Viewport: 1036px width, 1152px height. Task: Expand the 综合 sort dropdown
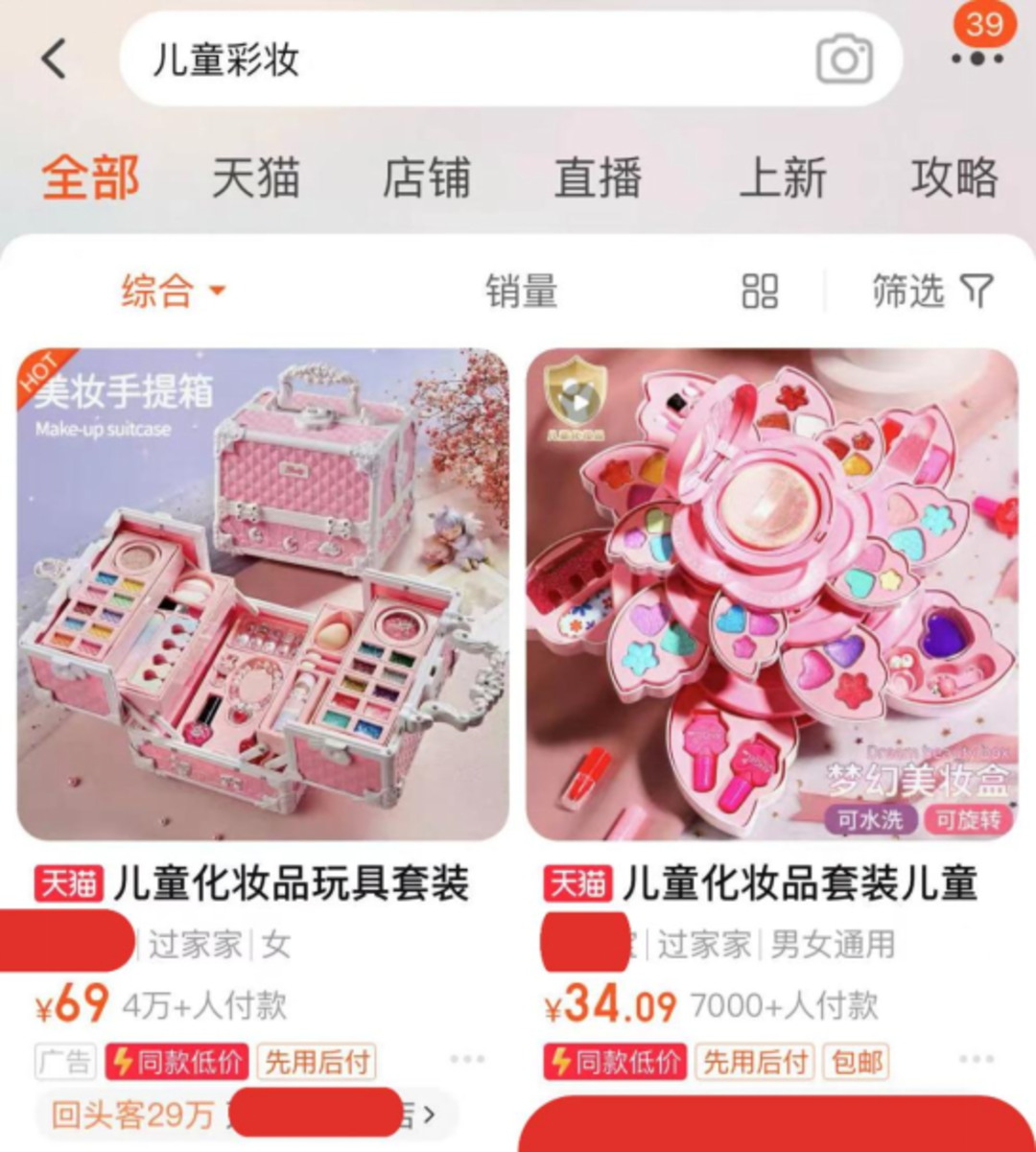click(x=173, y=291)
